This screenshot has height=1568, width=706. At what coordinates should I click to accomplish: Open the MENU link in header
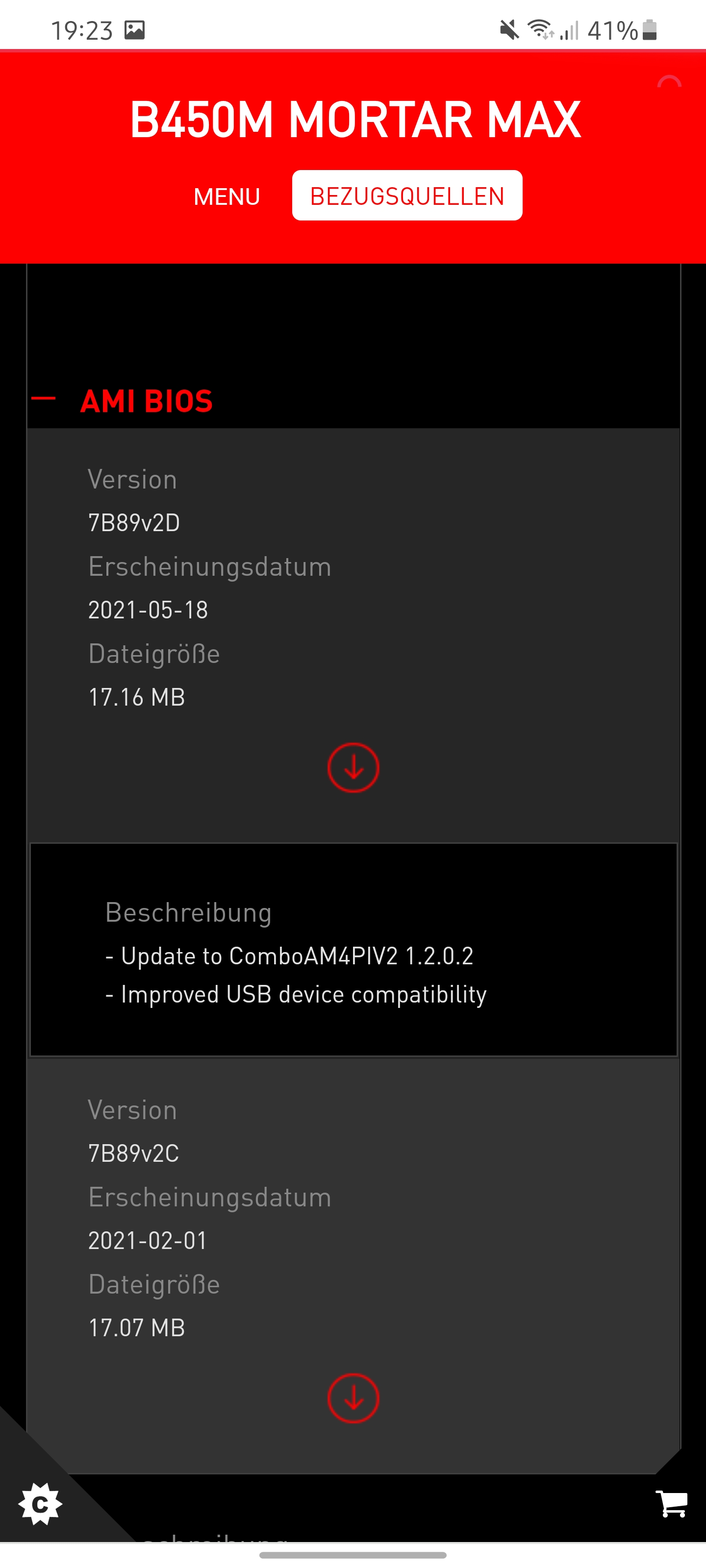point(227,196)
